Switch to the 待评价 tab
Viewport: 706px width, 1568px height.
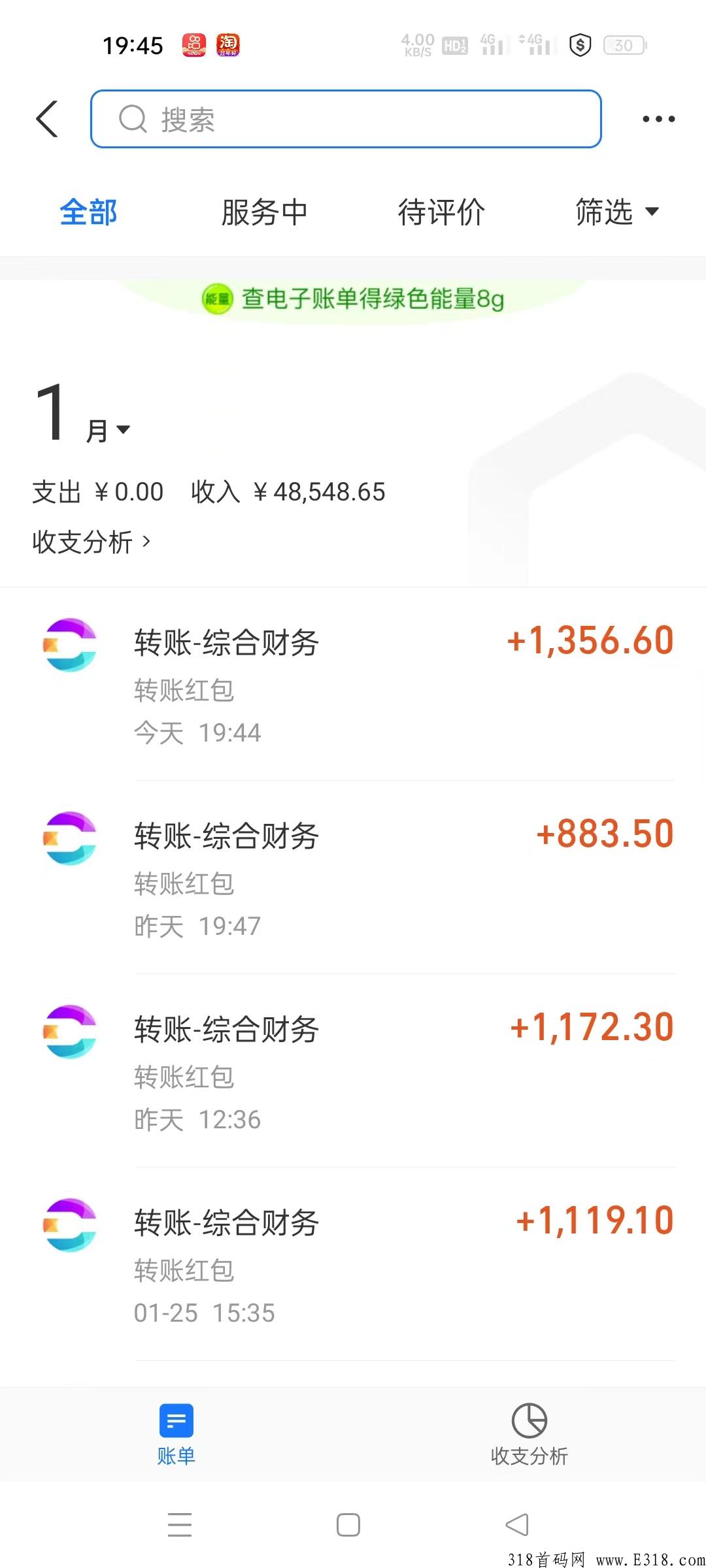(441, 212)
